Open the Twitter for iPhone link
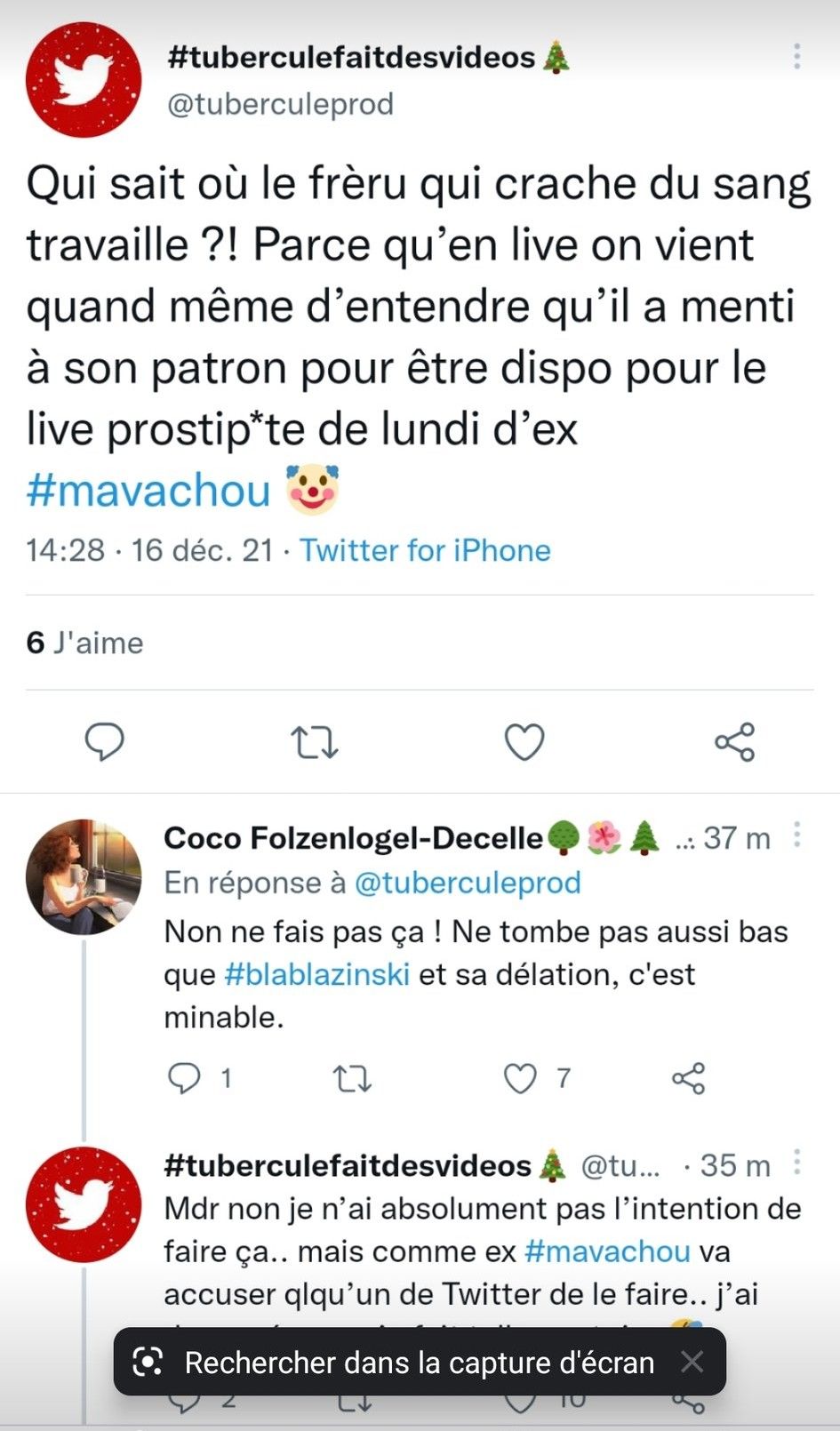The height and width of the screenshot is (1431, 840). [x=425, y=550]
